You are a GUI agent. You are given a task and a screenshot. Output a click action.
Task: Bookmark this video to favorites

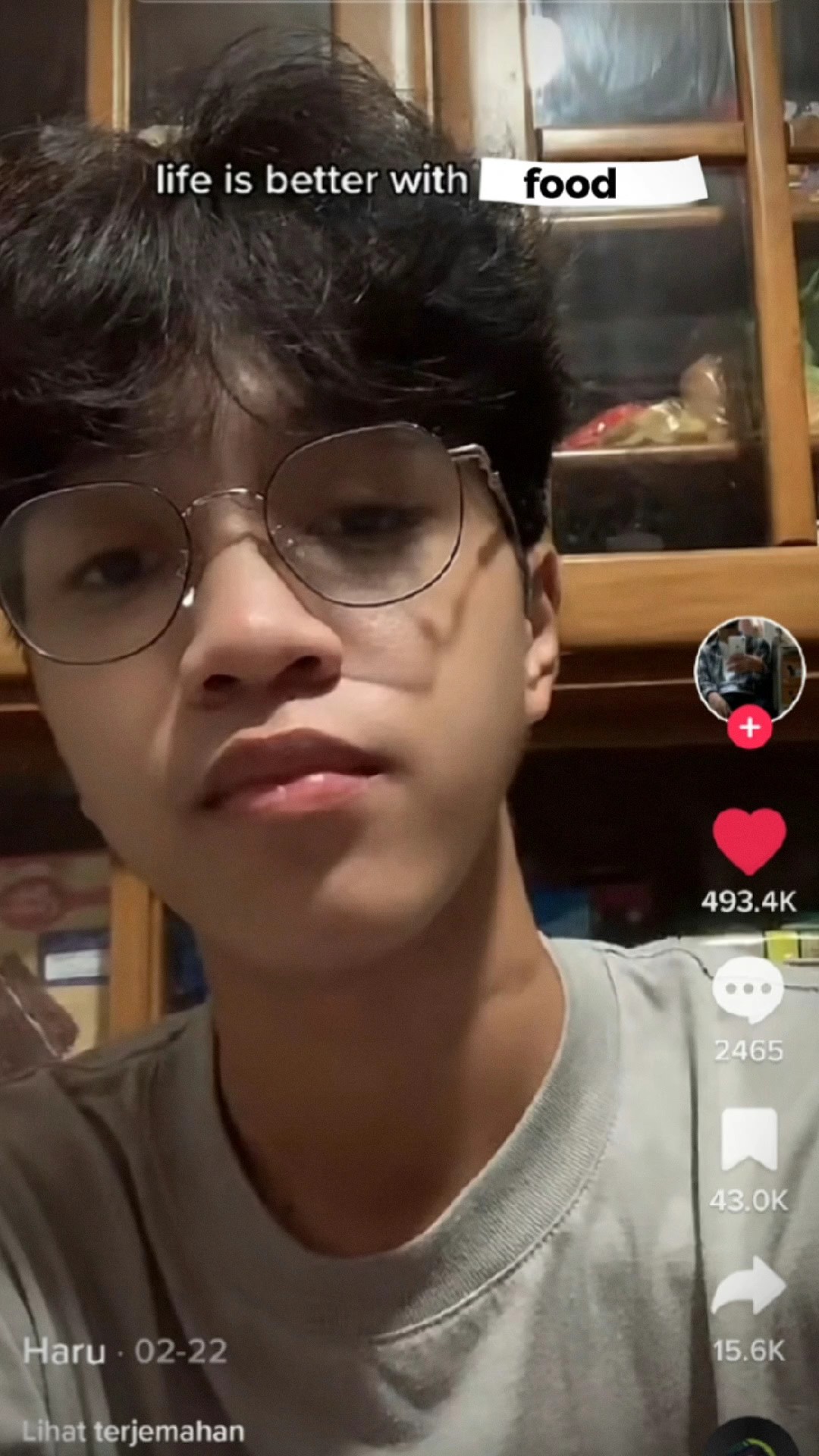click(749, 1139)
